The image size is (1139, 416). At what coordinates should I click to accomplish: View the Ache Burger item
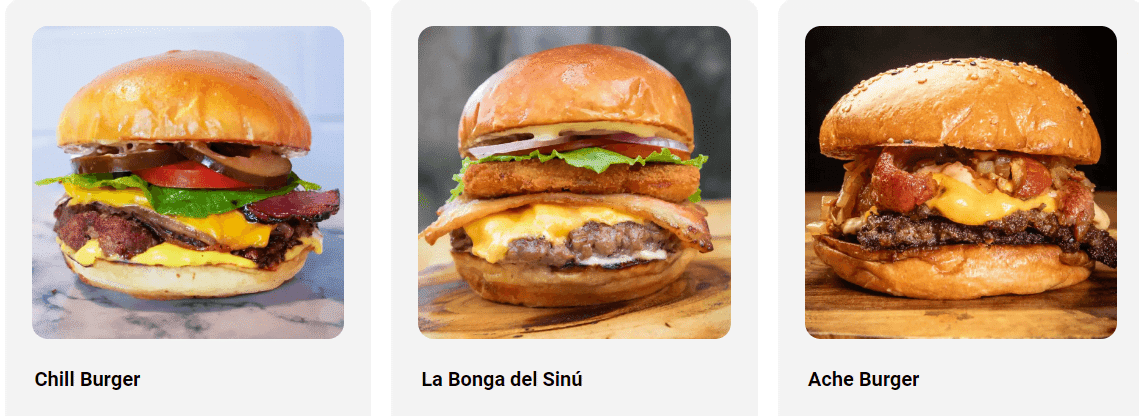(960, 183)
